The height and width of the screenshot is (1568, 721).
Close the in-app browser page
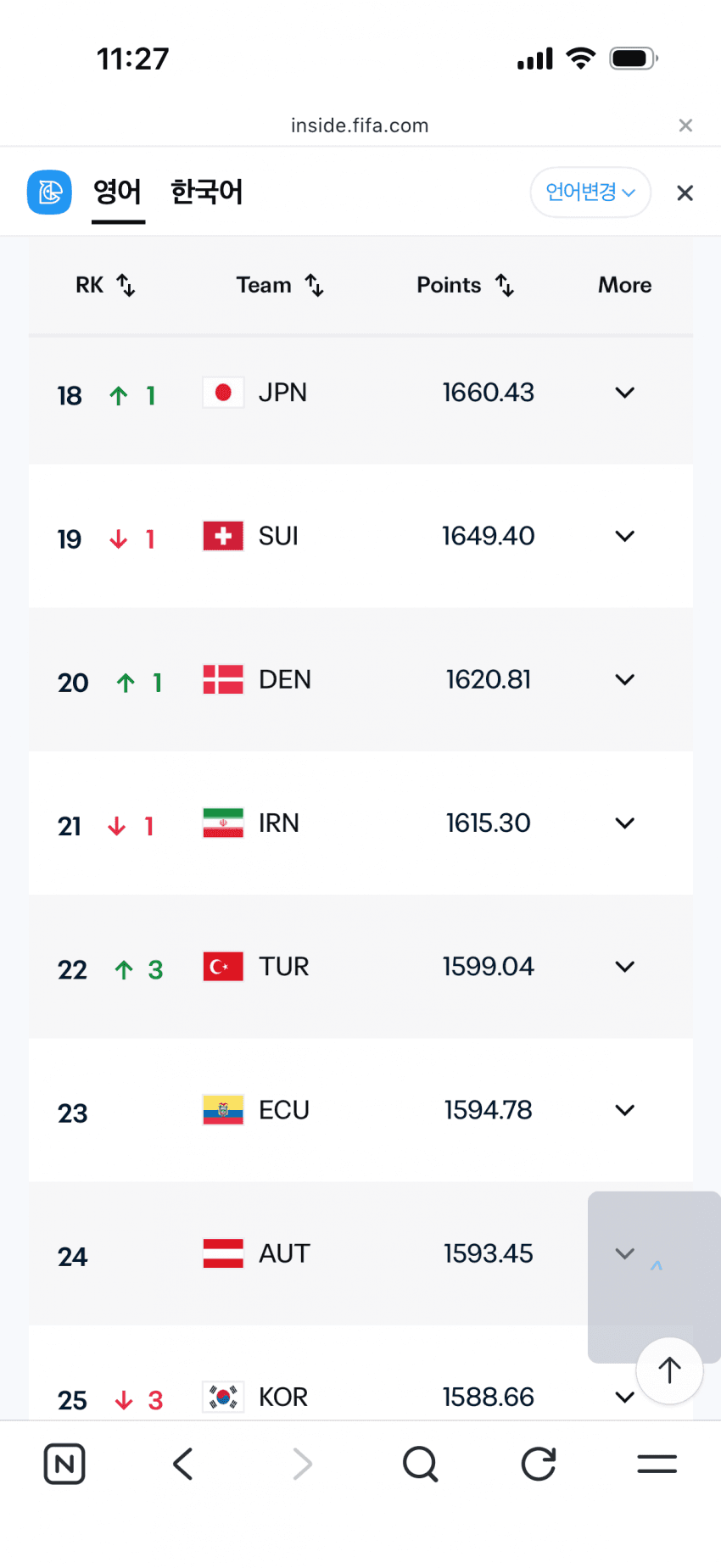click(685, 126)
